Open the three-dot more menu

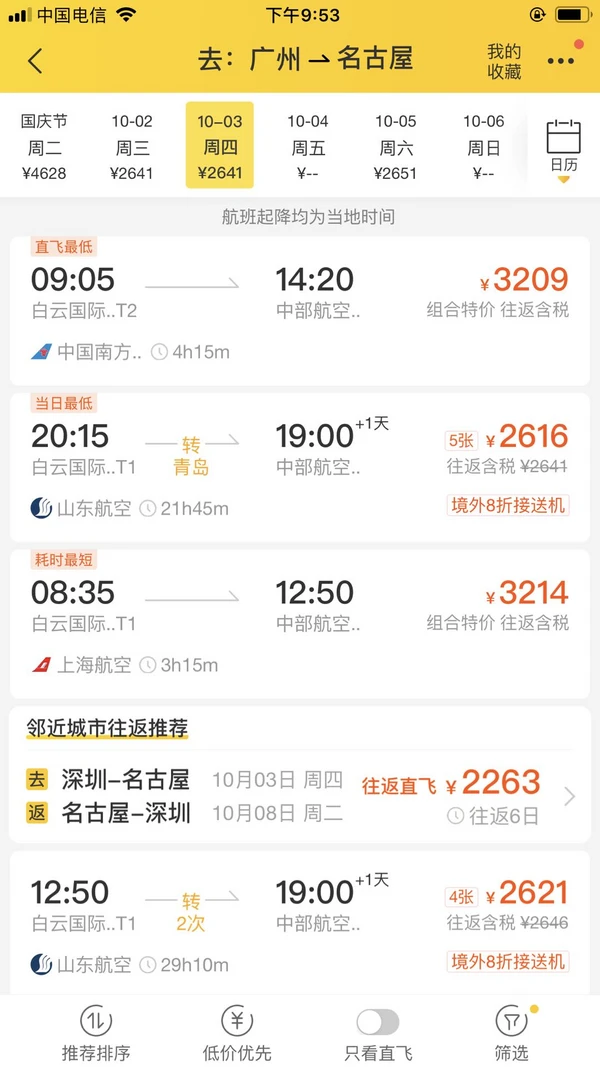[x=561, y=61]
